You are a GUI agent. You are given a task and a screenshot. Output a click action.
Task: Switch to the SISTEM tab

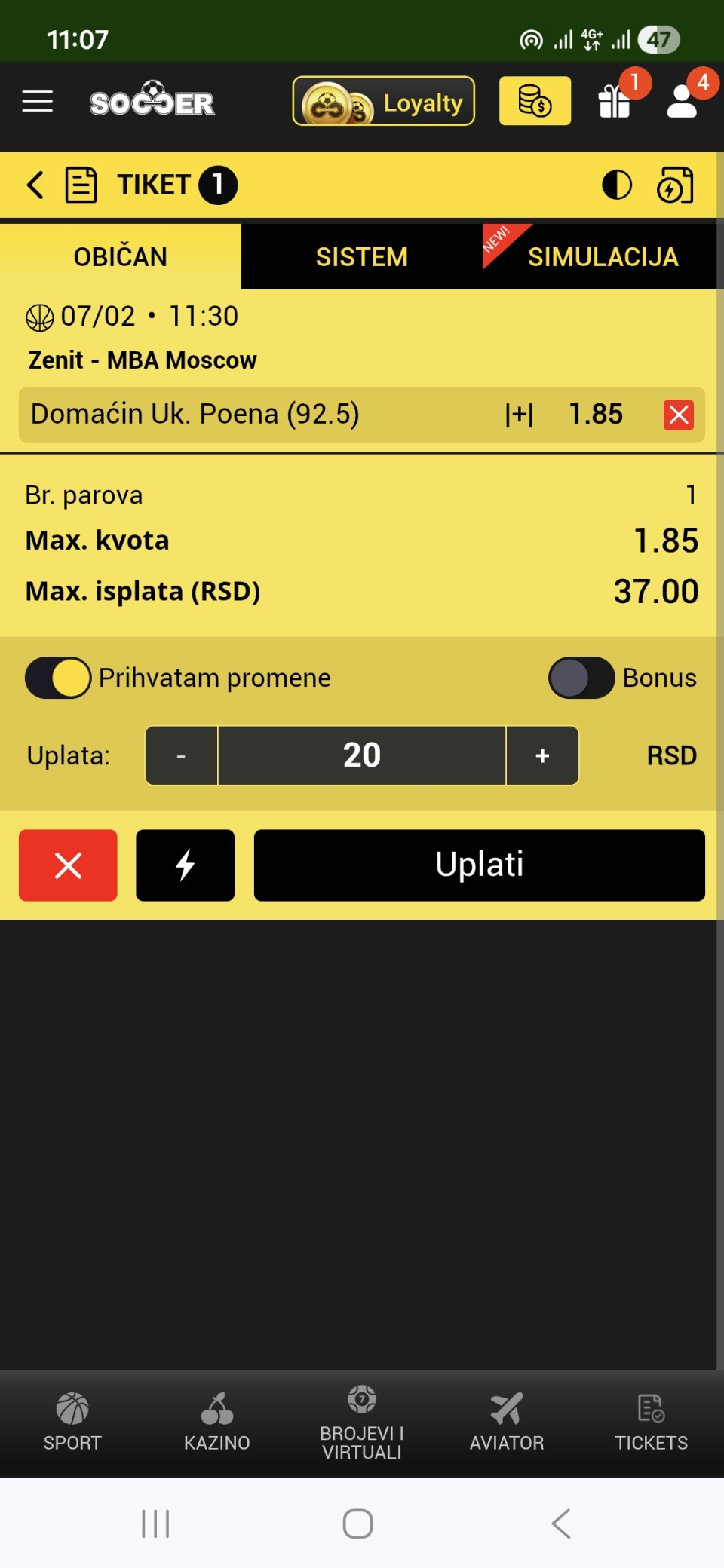[361, 257]
